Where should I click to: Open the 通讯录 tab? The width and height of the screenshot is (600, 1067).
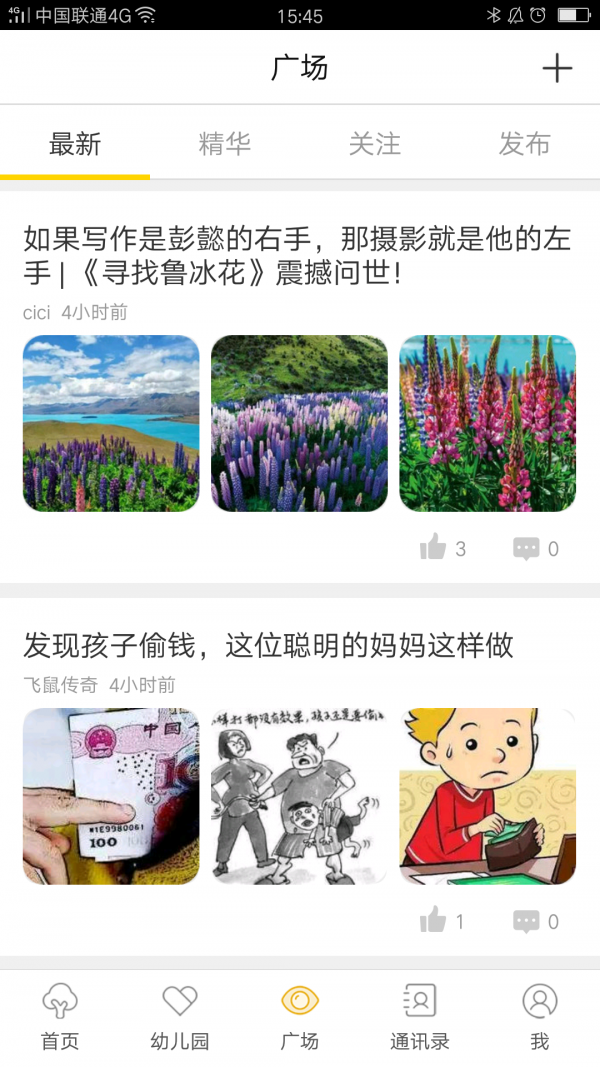tap(420, 1017)
